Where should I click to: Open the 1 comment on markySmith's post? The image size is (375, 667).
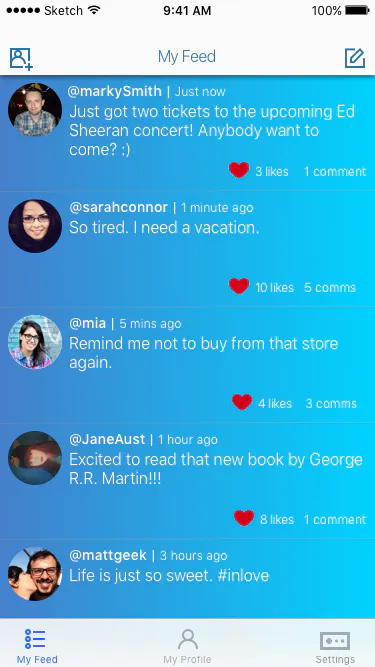(335, 171)
